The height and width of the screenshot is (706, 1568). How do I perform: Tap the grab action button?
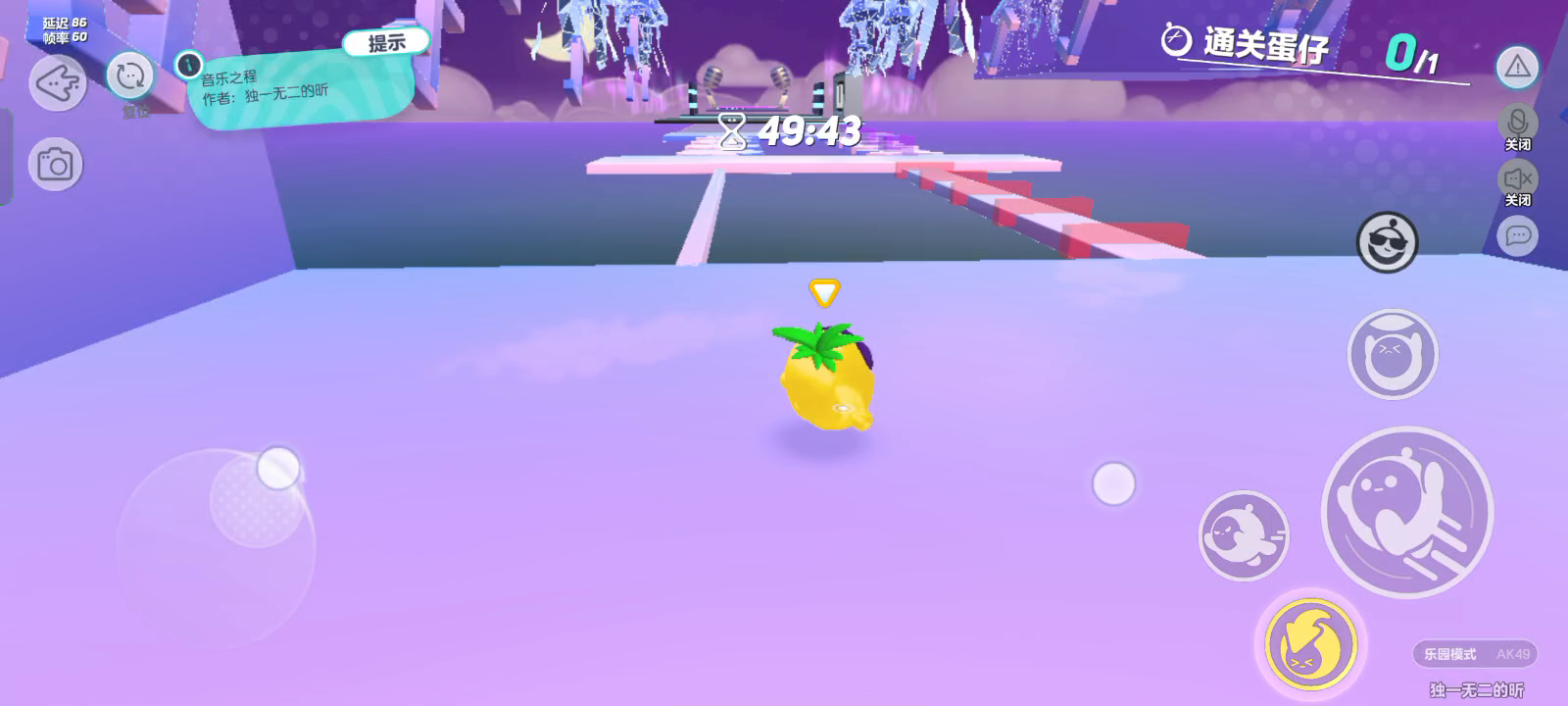pyautogui.click(x=1392, y=354)
